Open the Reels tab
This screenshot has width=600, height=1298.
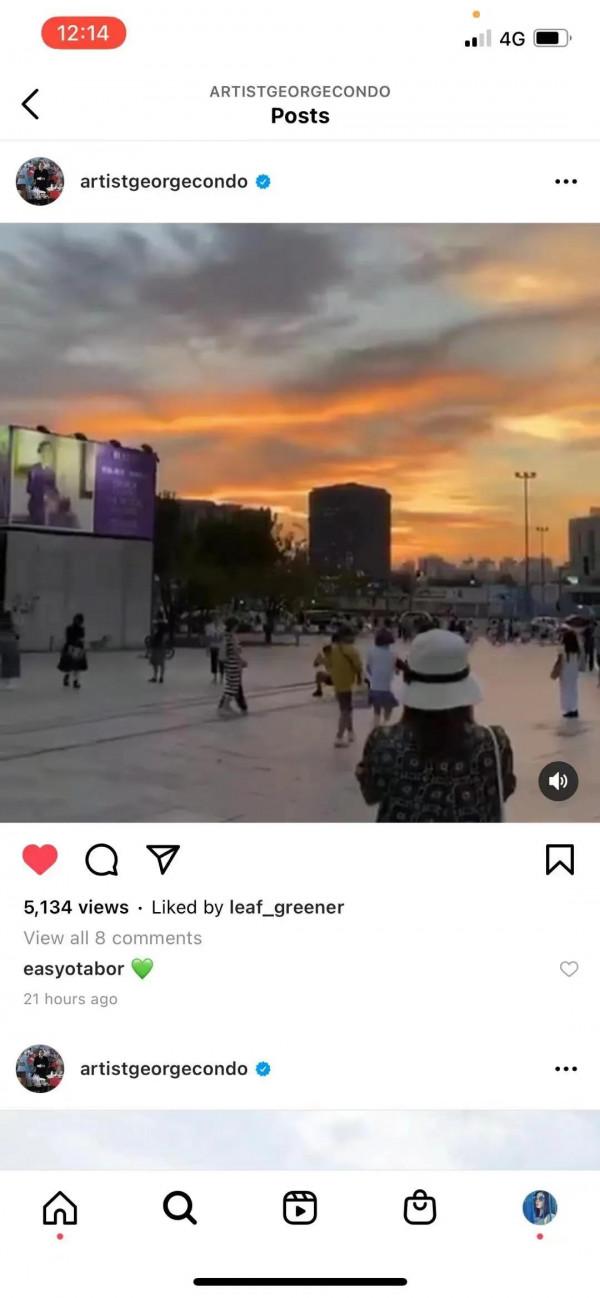300,1209
